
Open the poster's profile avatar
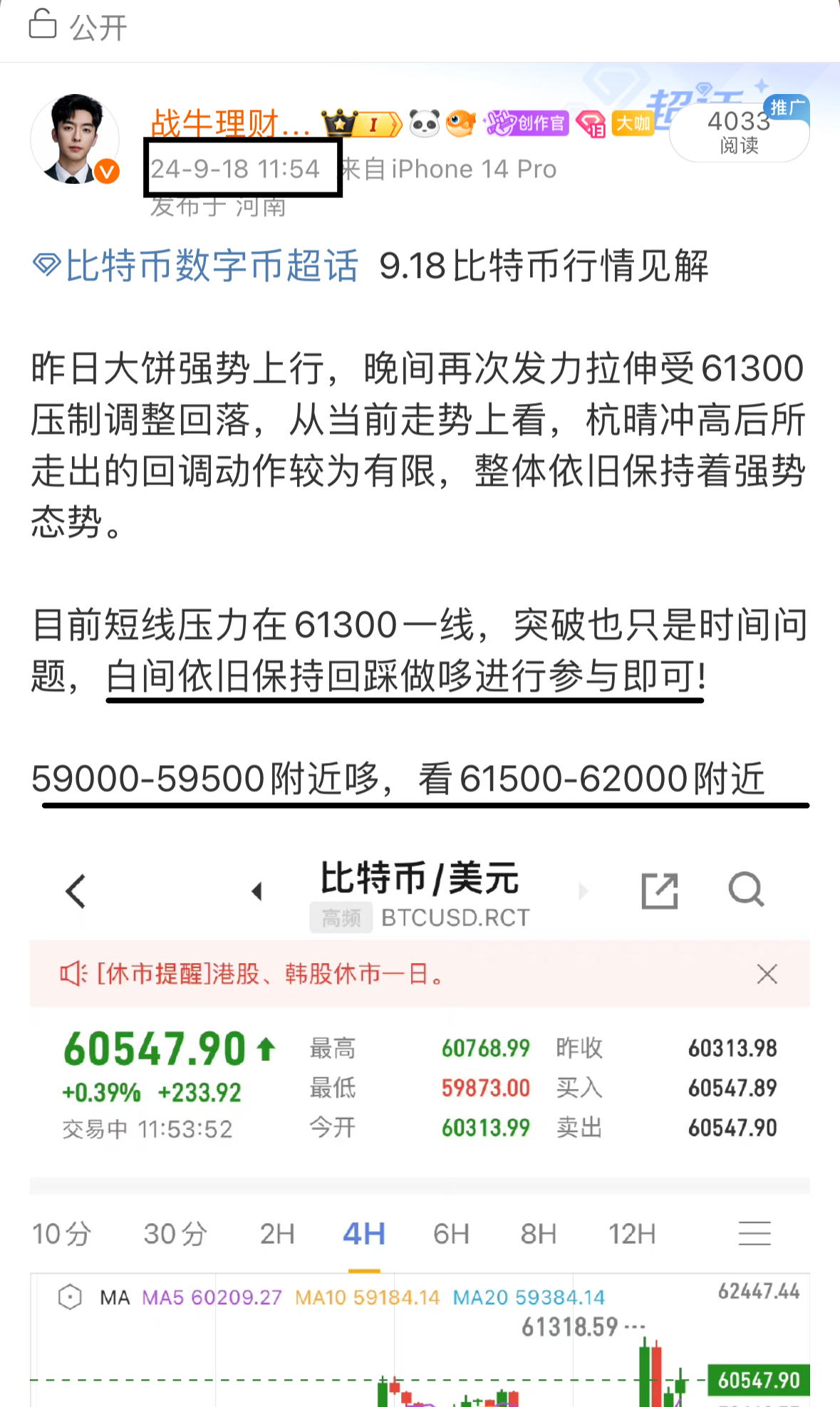[74, 139]
